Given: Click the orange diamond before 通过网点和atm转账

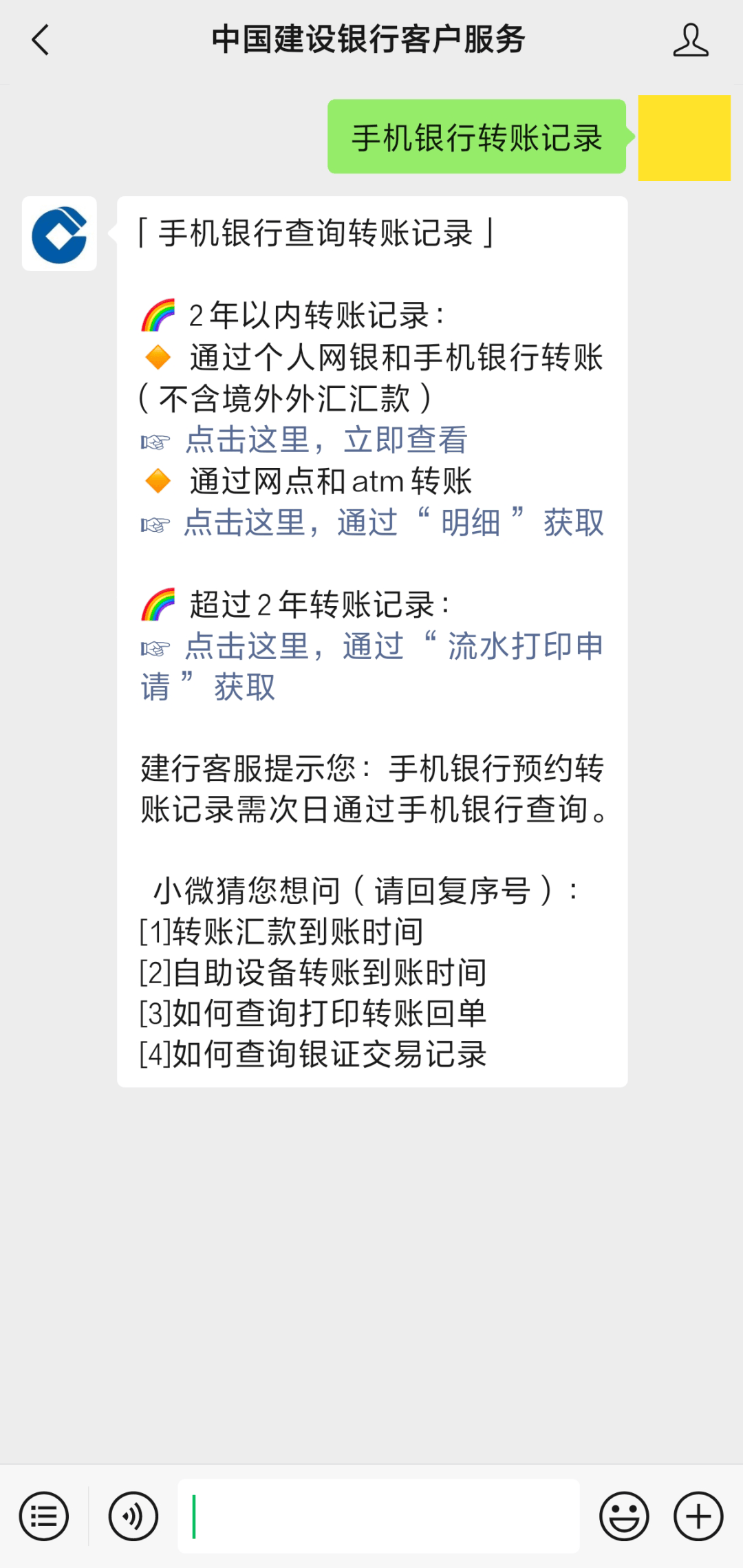Looking at the screenshot, I should (x=158, y=482).
